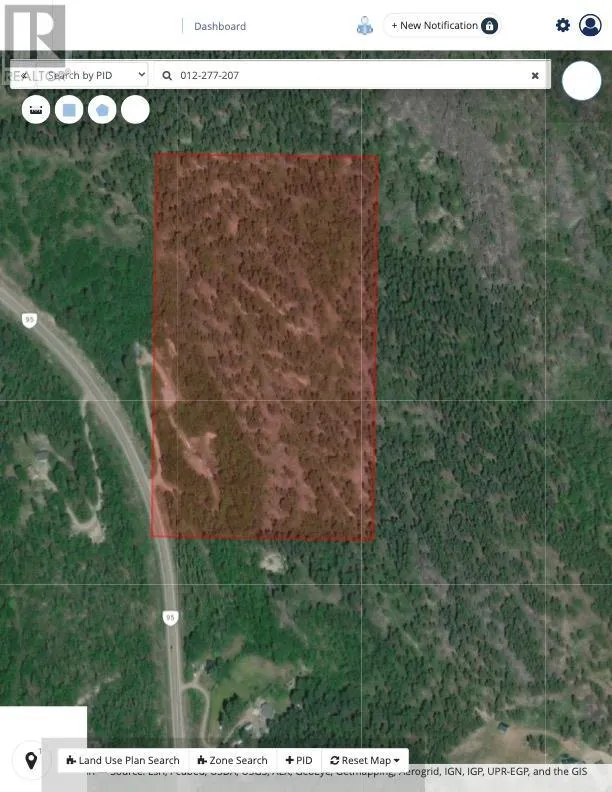
Task: Clear the PID search text
Action: point(535,75)
